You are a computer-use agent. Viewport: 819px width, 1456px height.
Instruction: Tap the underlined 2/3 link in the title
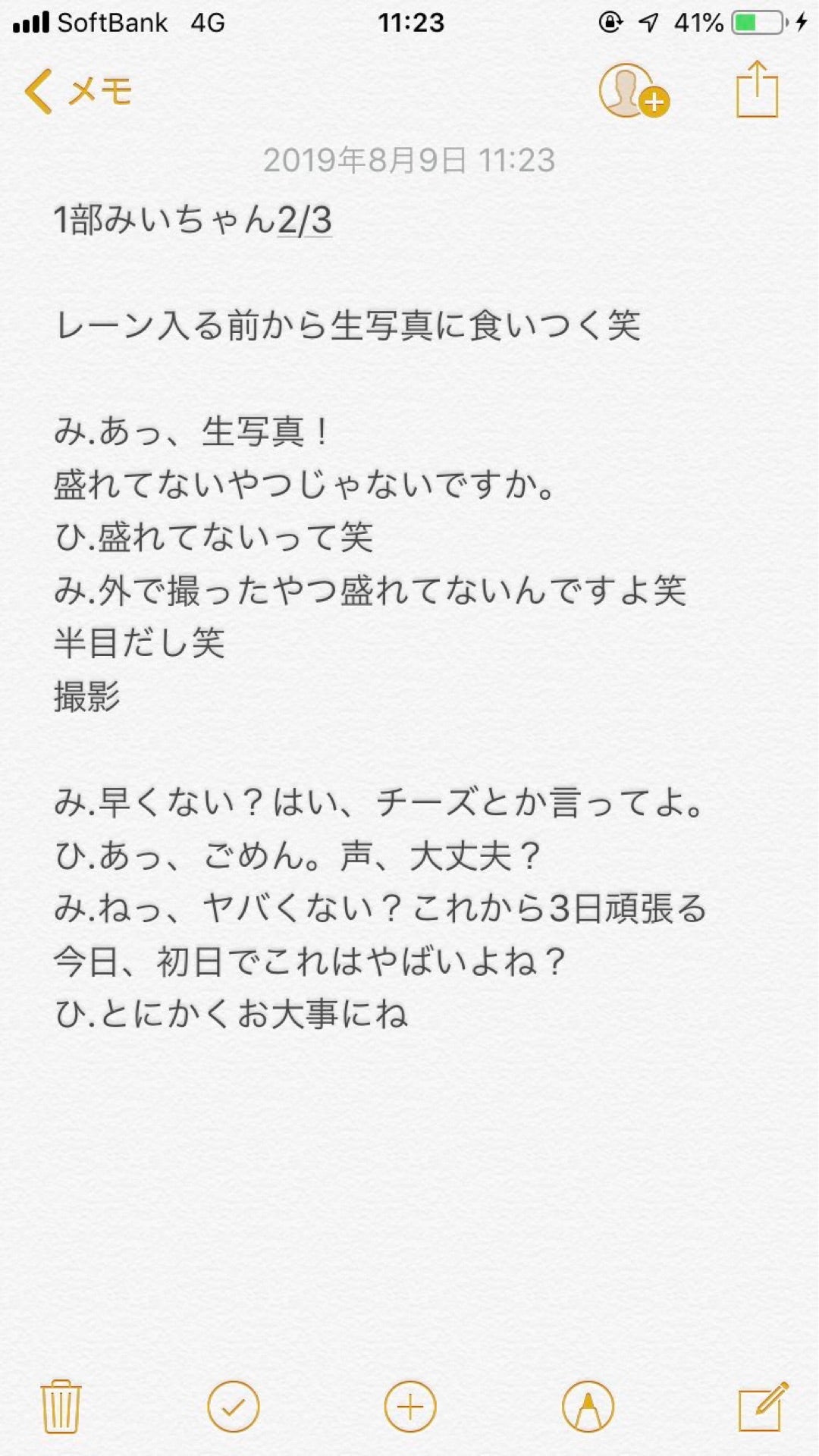point(305,220)
